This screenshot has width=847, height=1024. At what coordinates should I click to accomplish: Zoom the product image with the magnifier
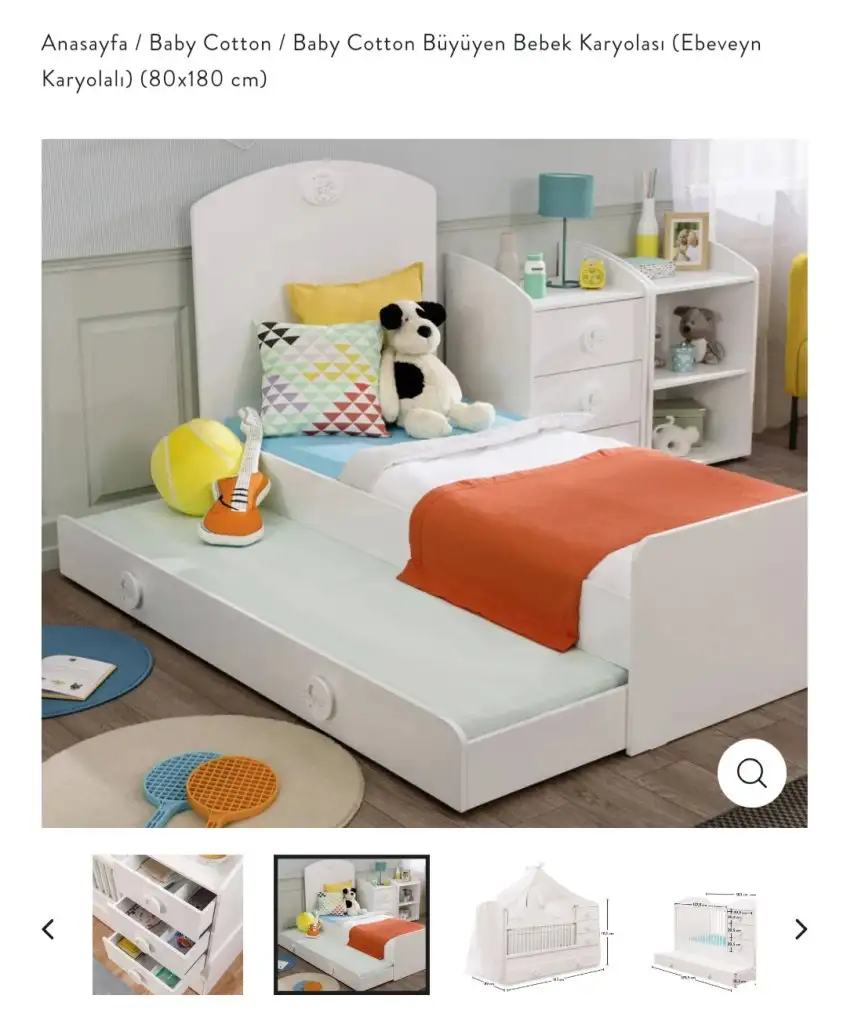[751, 772]
